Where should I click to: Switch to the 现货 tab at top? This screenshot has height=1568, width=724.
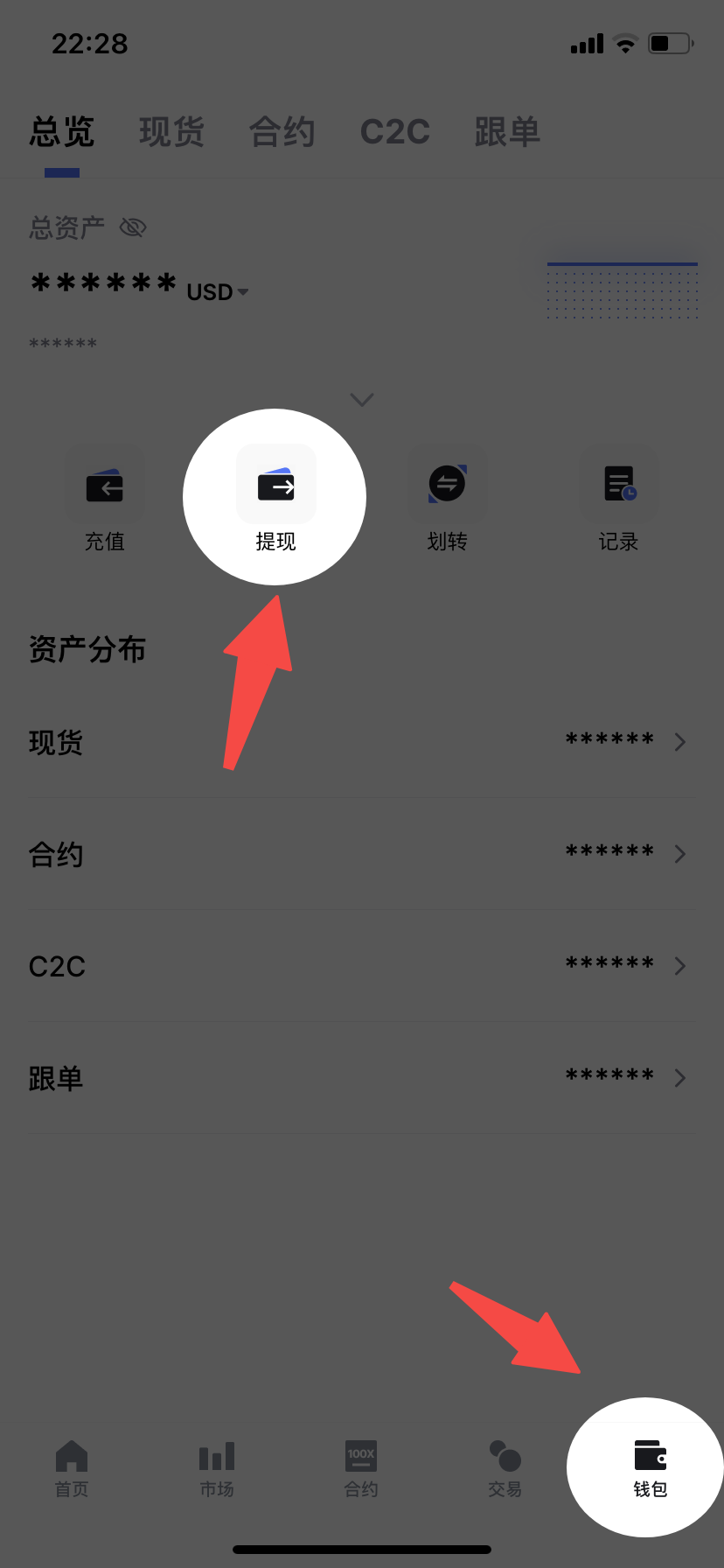tap(171, 131)
